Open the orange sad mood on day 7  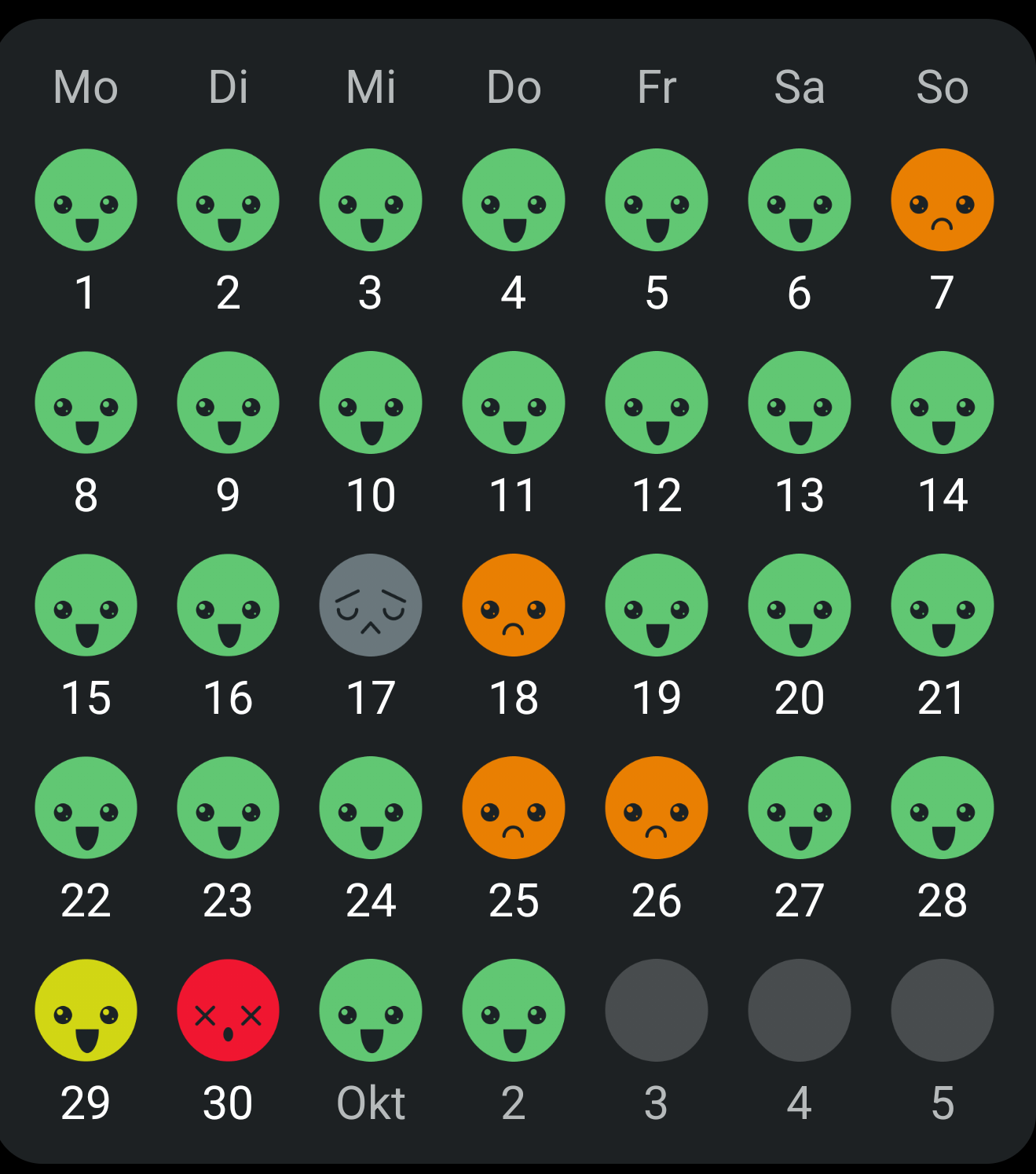click(942, 199)
